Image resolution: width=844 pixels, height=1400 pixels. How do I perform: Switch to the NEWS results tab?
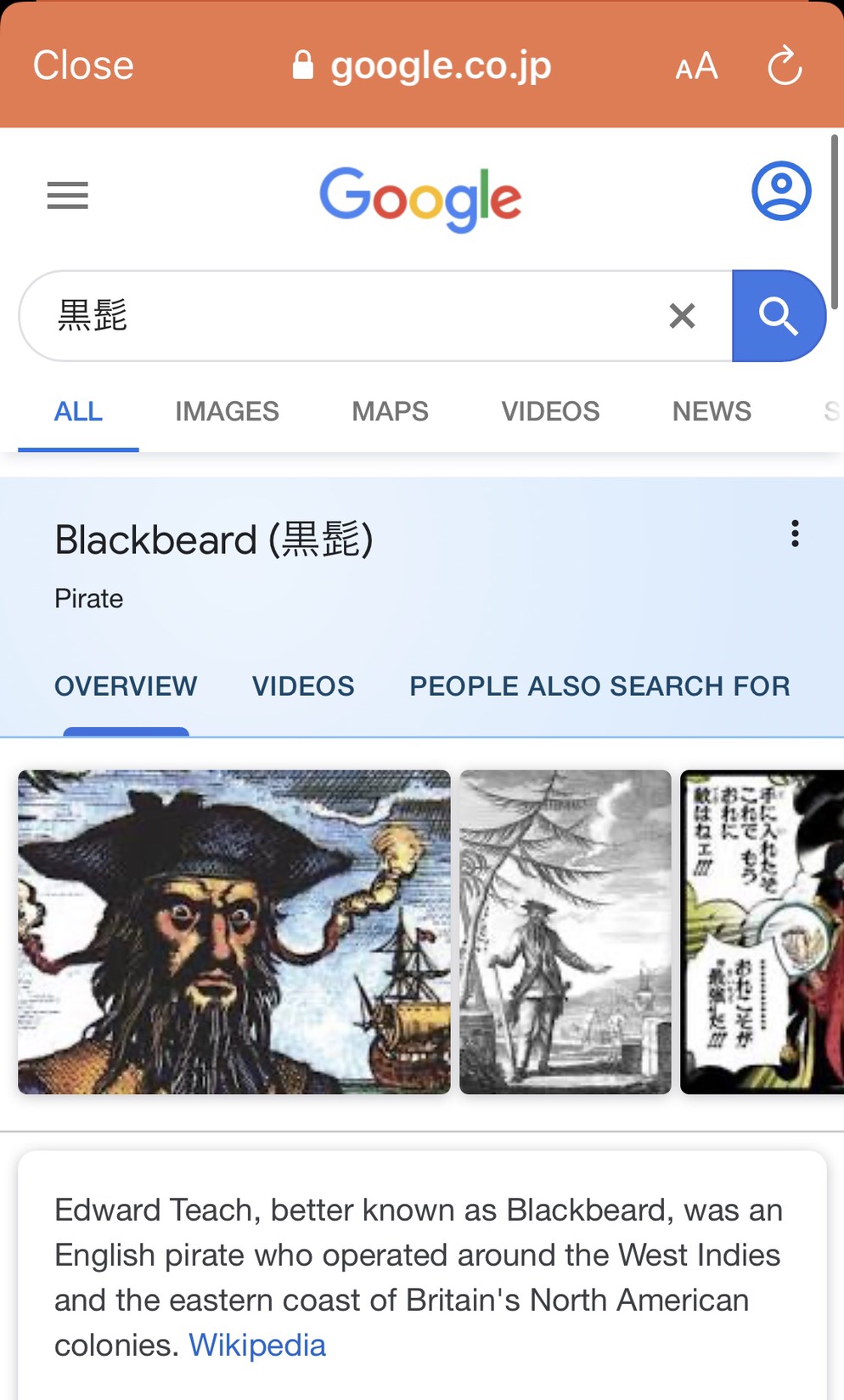tap(712, 412)
